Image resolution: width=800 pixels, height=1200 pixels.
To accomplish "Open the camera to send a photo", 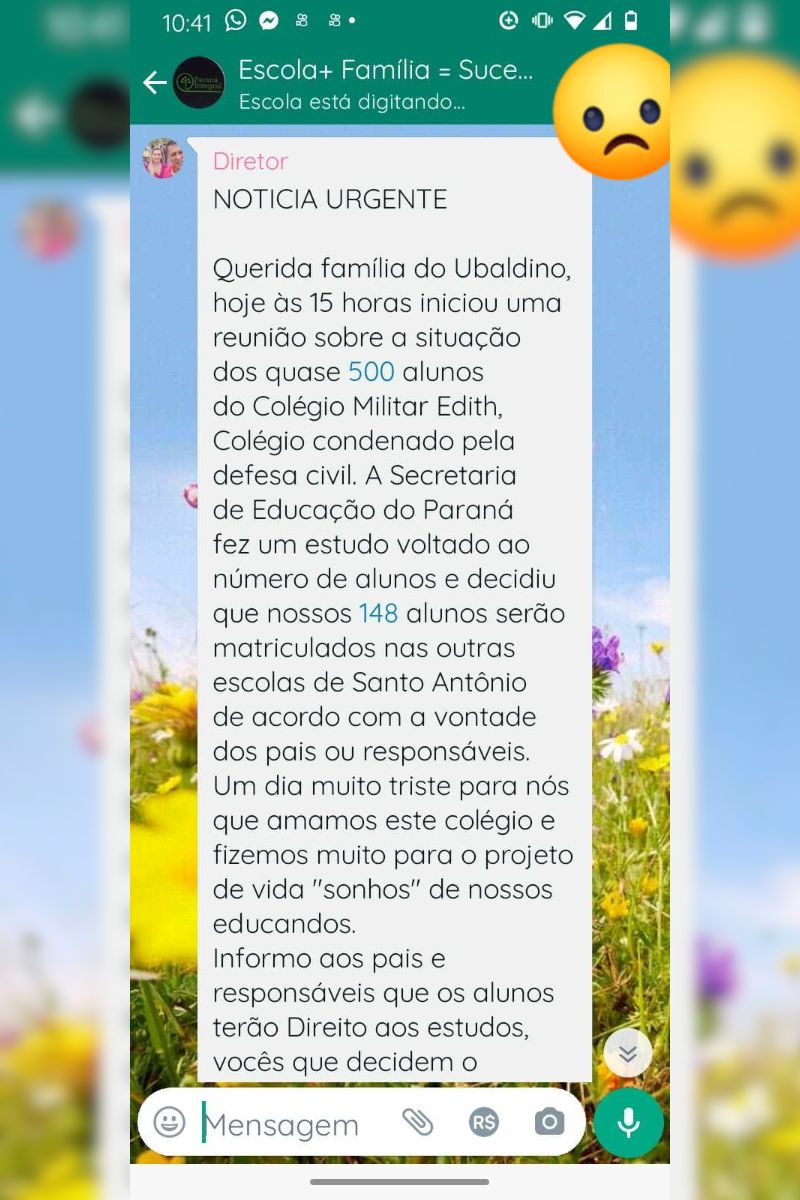I will tap(549, 1122).
